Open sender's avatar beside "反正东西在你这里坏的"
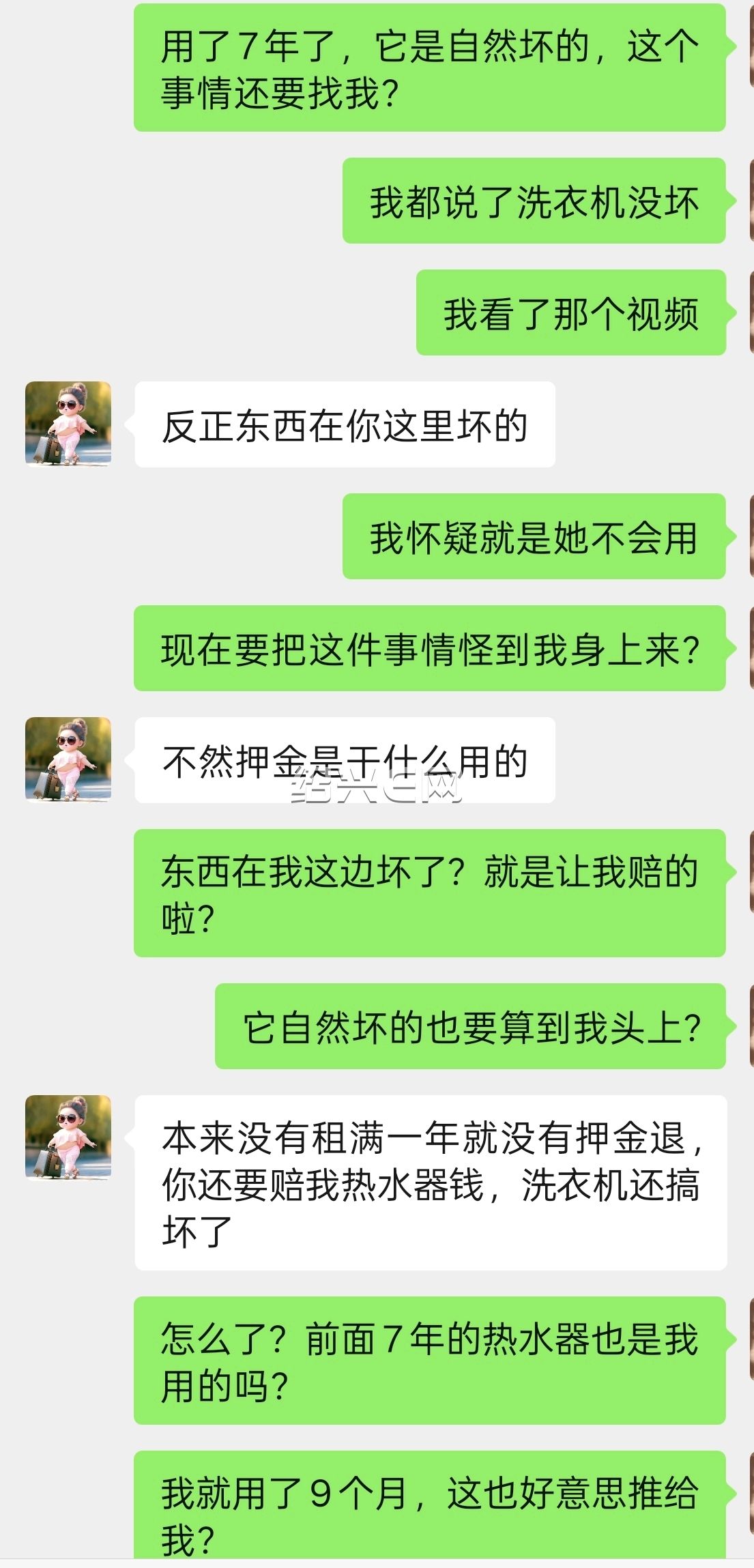 [x=68, y=424]
